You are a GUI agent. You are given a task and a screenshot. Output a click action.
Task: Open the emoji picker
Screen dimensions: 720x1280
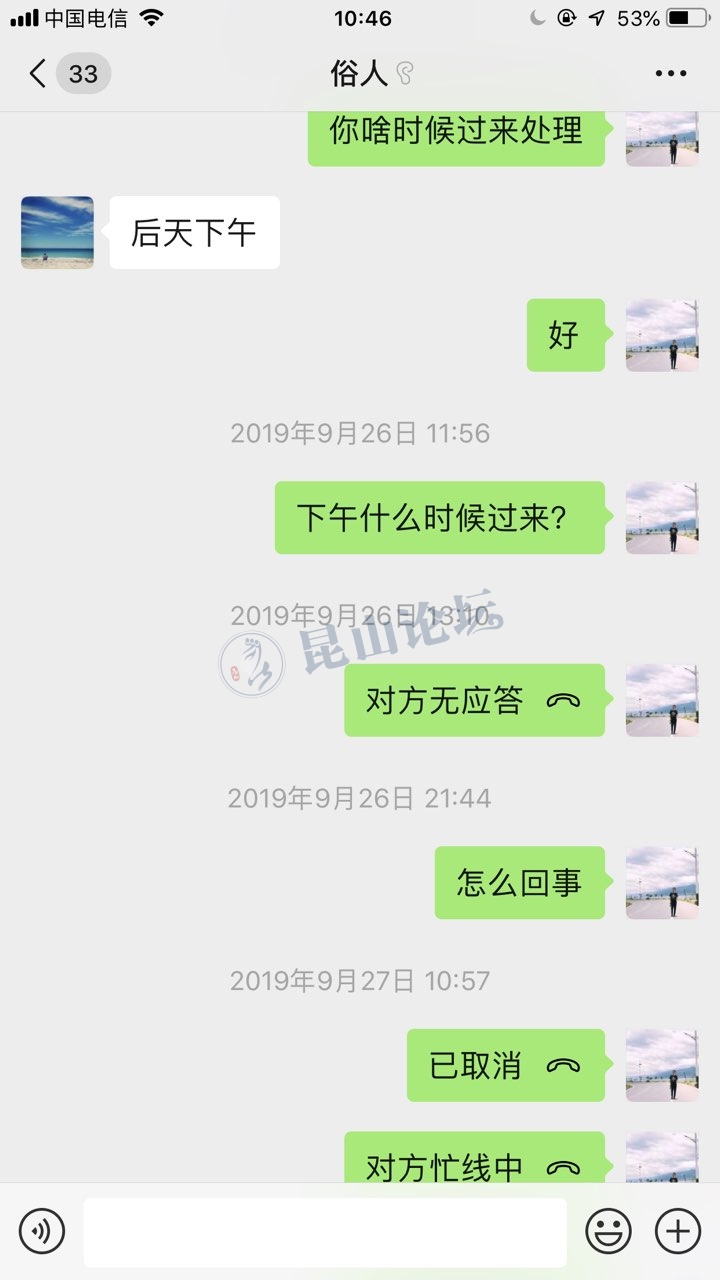(x=608, y=1230)
